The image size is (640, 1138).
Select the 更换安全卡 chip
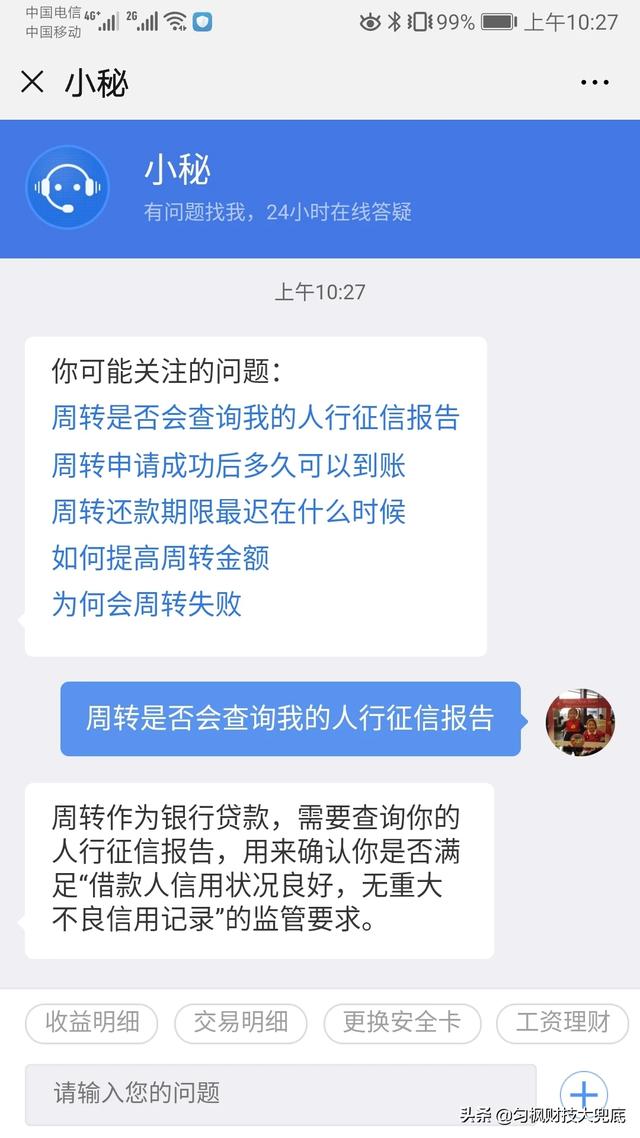pos(402,1022)
